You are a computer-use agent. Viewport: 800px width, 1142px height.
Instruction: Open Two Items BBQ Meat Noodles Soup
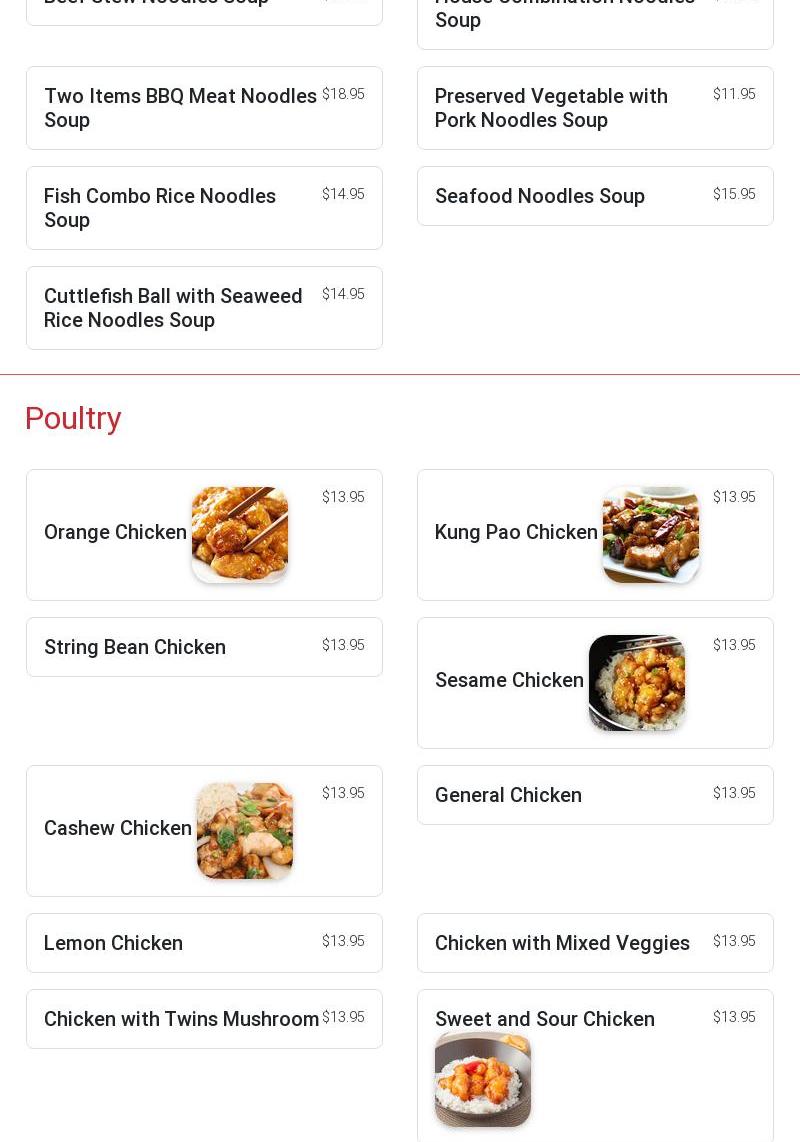tap(204, 108)
